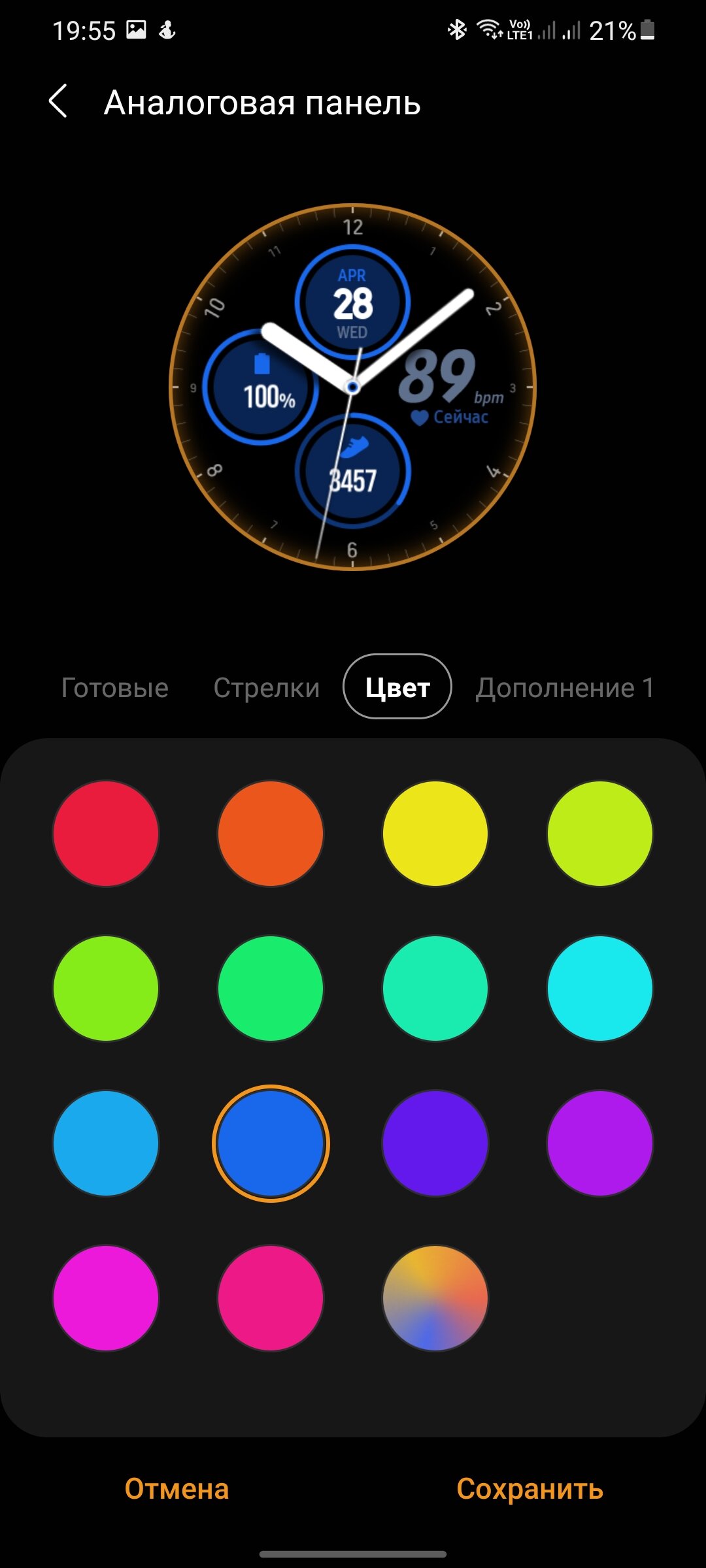Pick the indigo color swatch
Screen dimensions: 706x1568
pyautogui.click(x=435, y=1143)
